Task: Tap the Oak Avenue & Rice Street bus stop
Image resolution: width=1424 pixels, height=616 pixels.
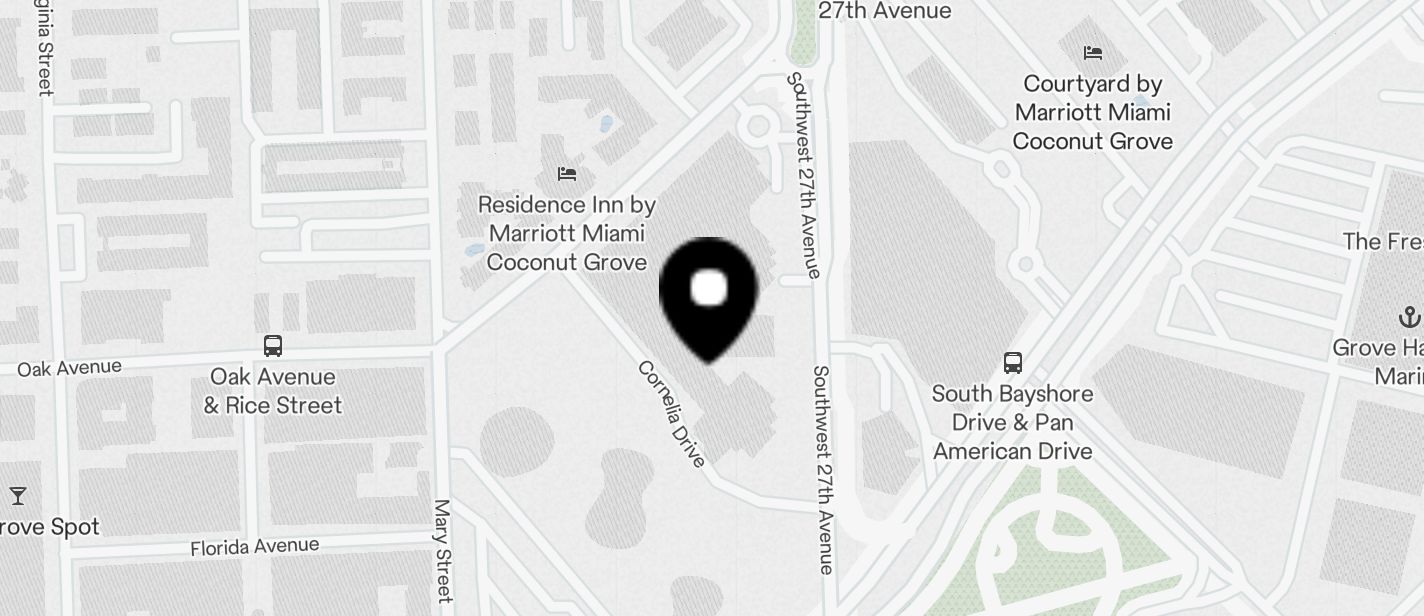Action: coord(272,346)
